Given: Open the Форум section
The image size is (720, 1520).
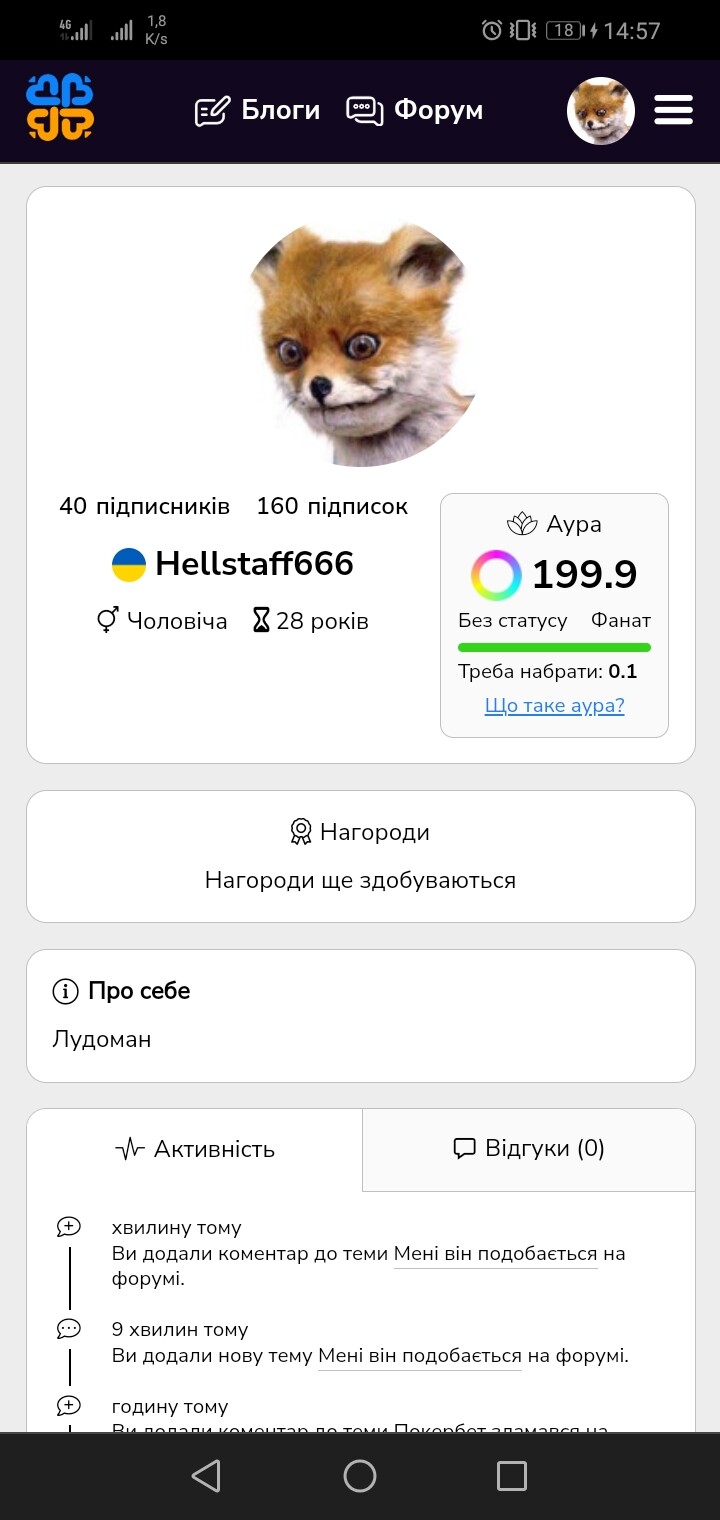Looking at the screenshot, I should pos(415,110).
